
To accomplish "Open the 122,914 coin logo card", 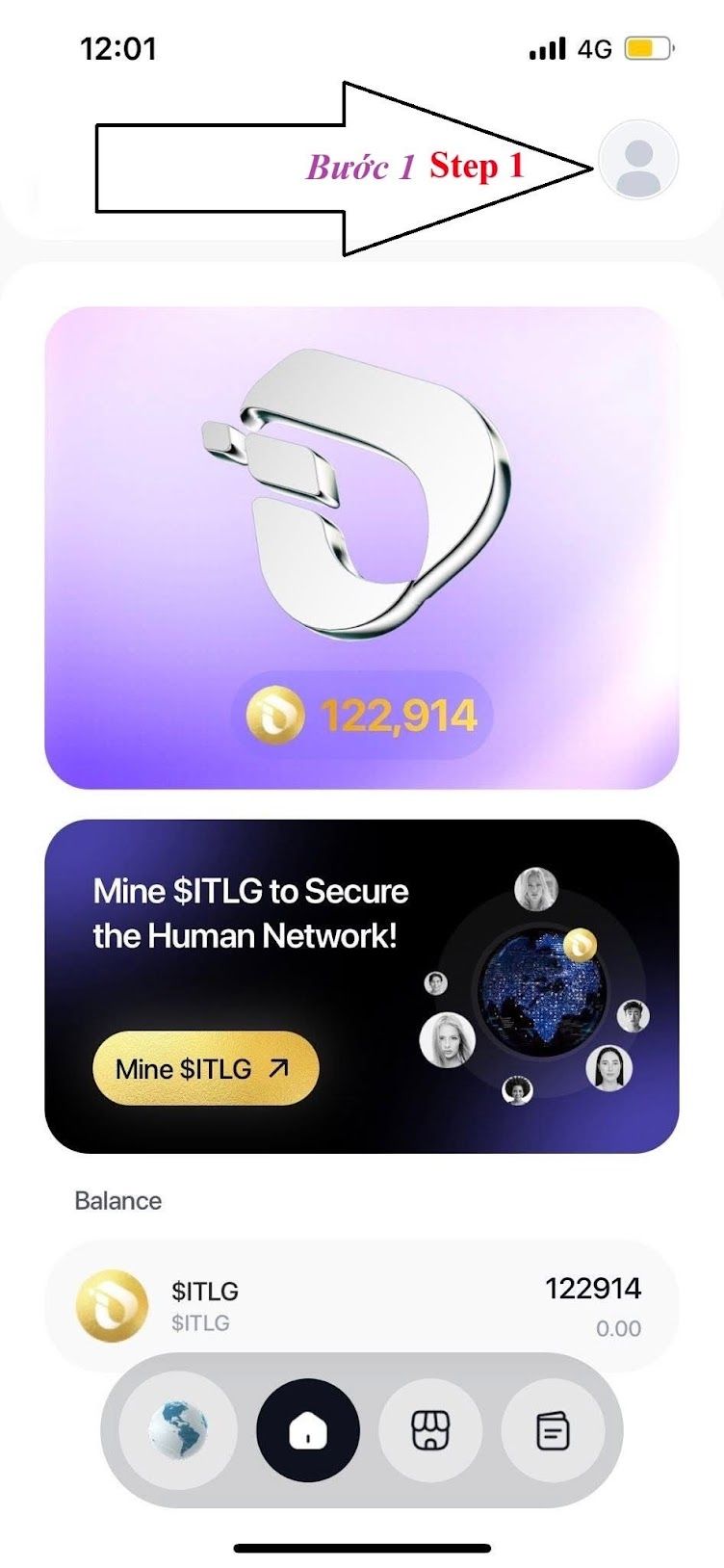I will [x=361, y=547].
